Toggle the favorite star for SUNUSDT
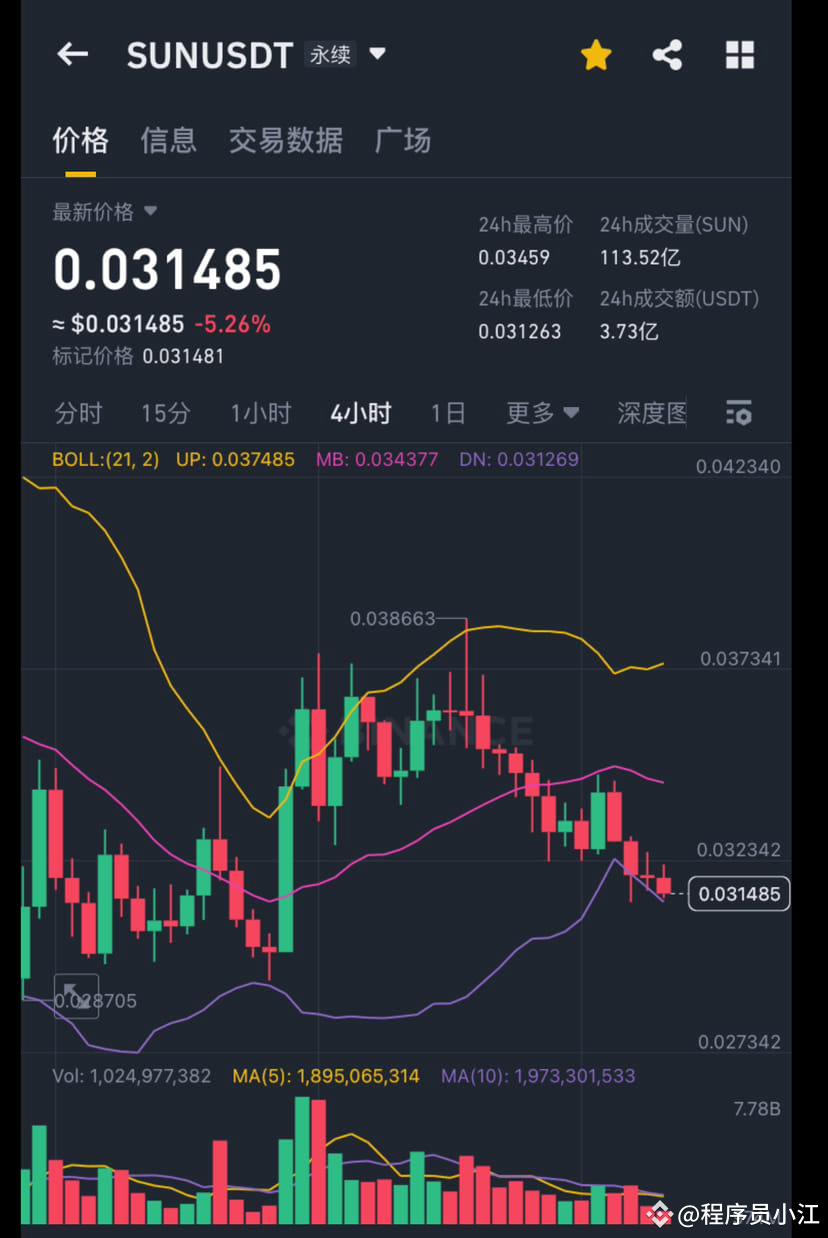The height and width of the screenshot is (1238, 828). [x=596, y=55]
